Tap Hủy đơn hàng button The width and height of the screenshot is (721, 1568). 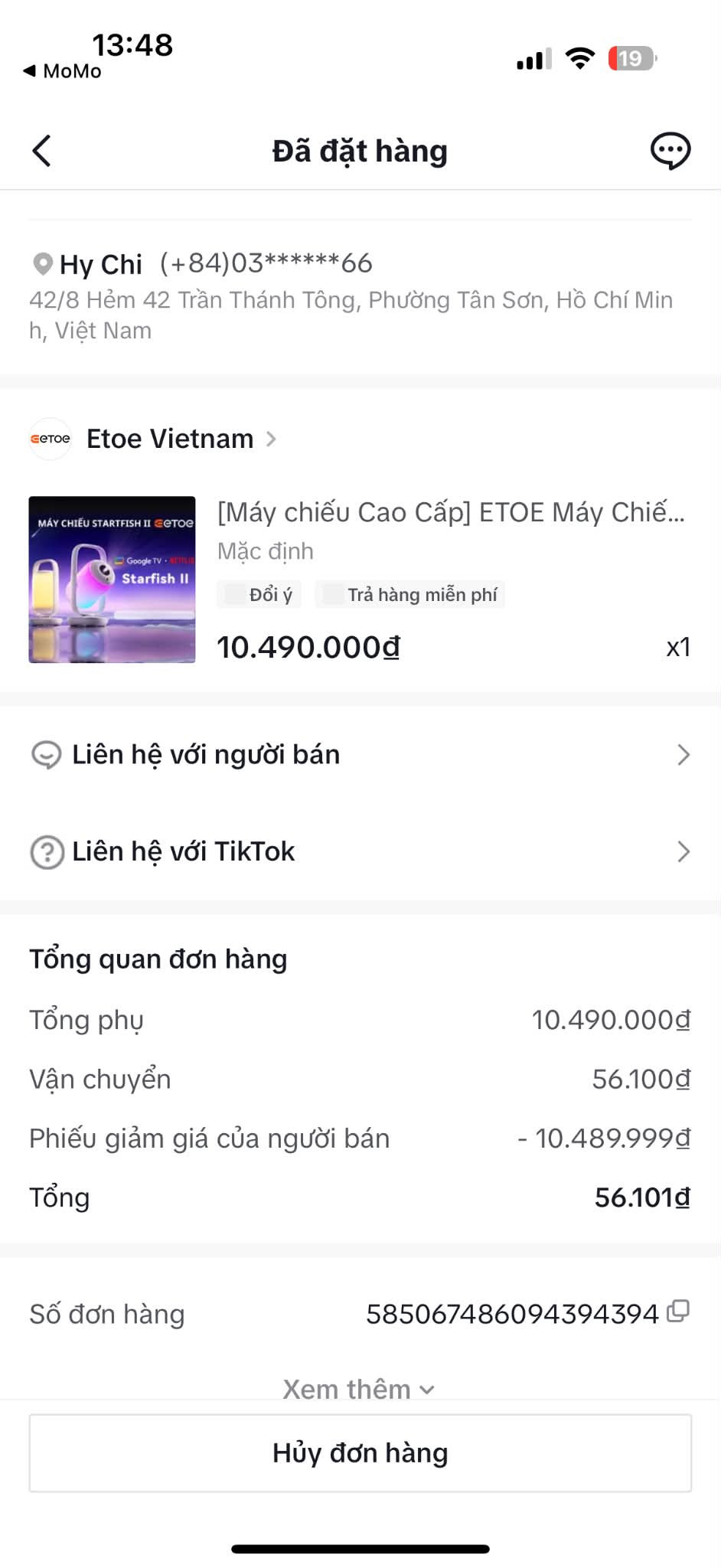tap(360, 1453)
